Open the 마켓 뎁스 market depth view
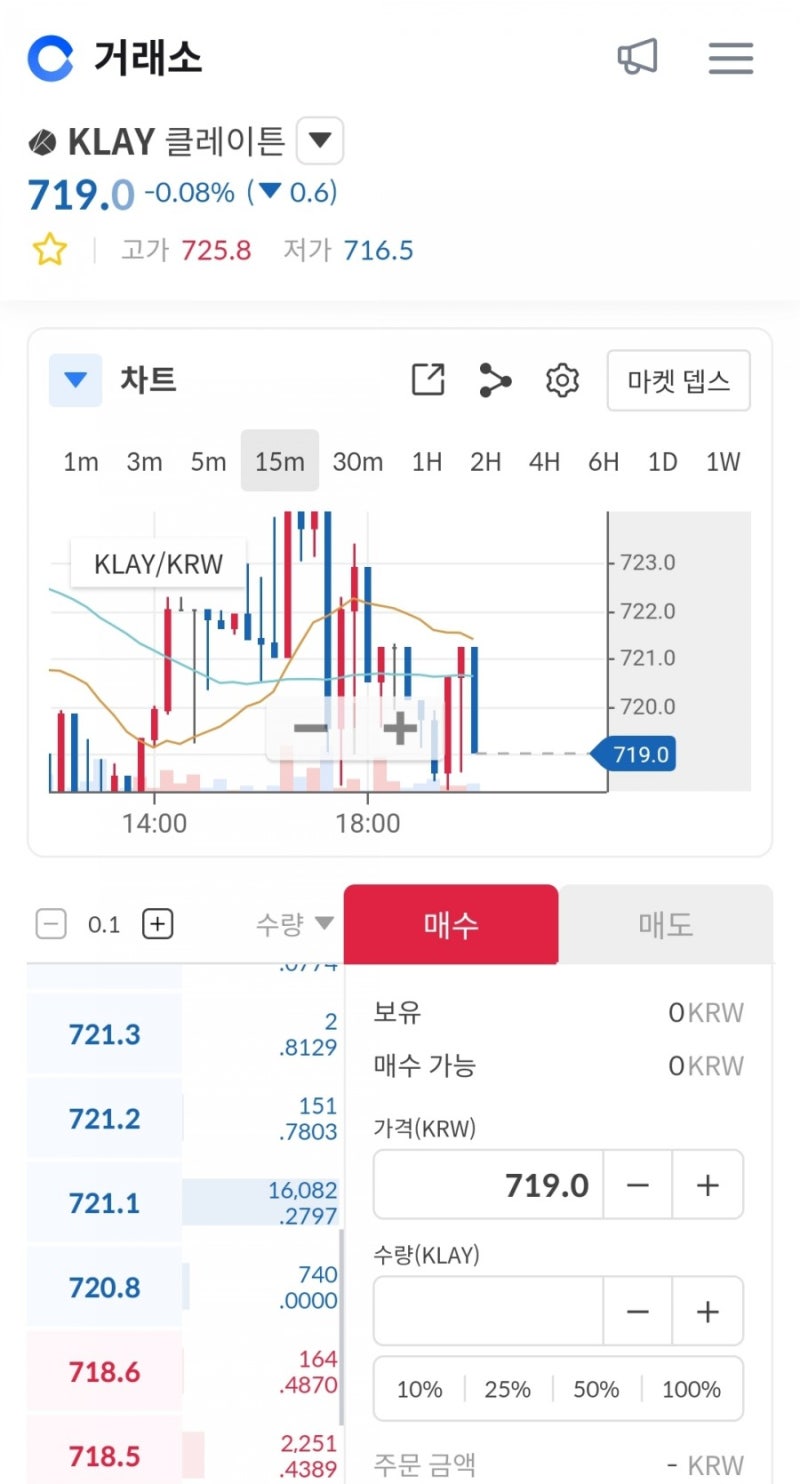The height and width of the screenshot is (1484, 800). coord(678,380)
